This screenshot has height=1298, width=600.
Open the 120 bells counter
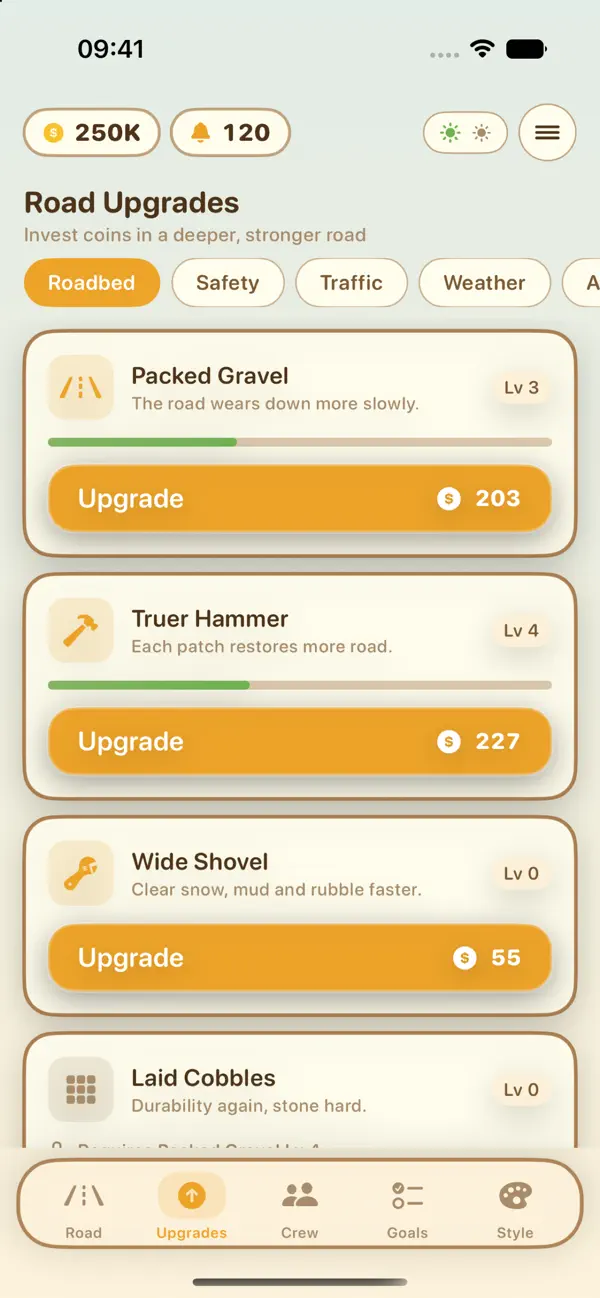tap(230, 132)
